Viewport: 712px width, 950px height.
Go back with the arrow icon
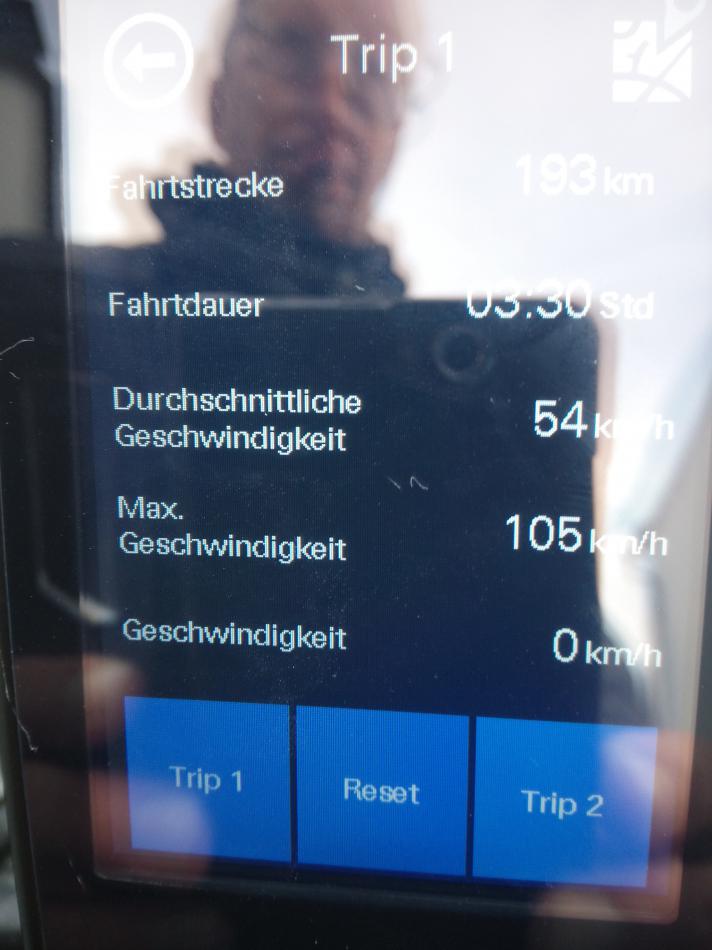148,61
